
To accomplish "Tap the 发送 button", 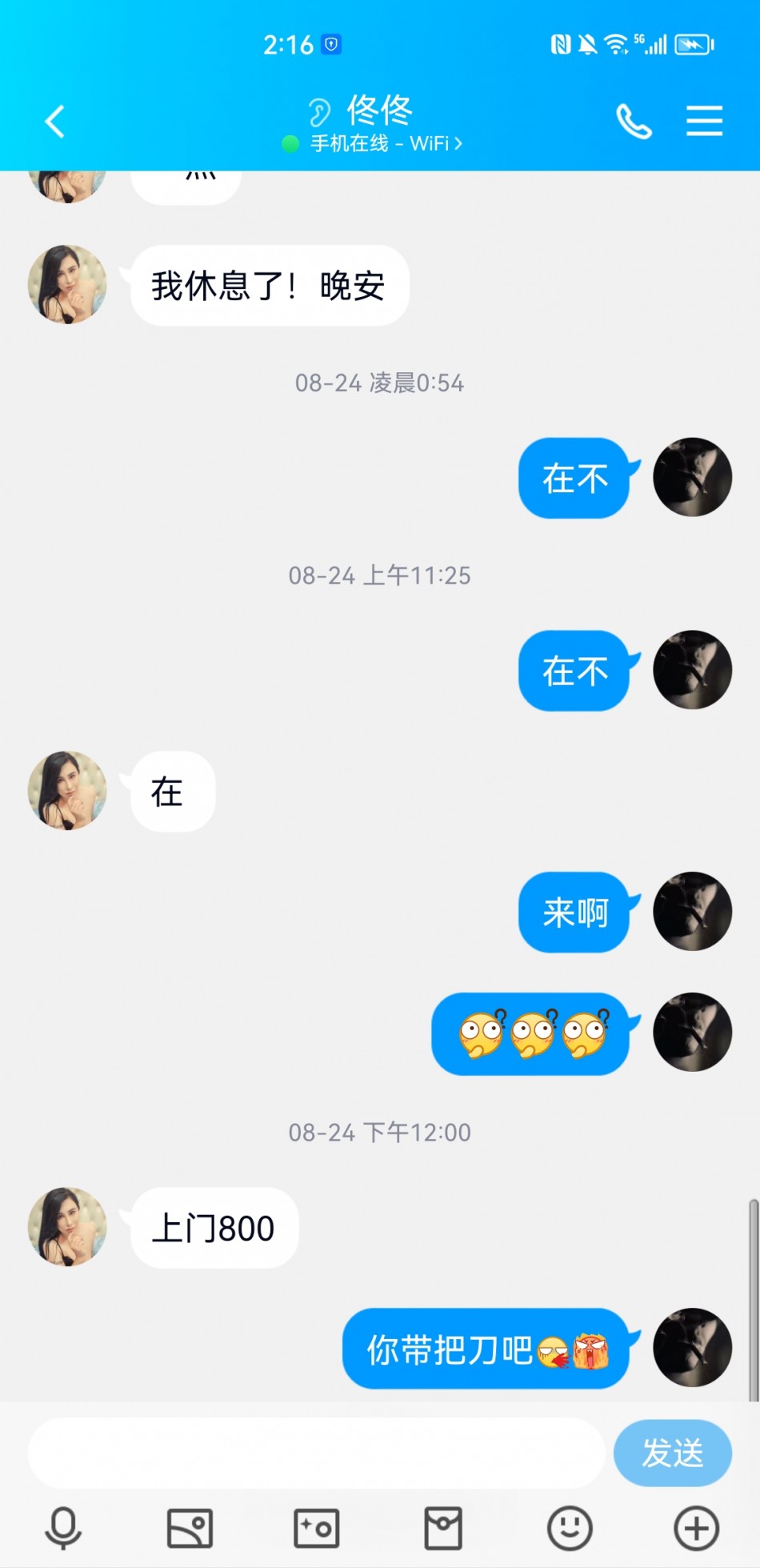I will point(672,1453).
